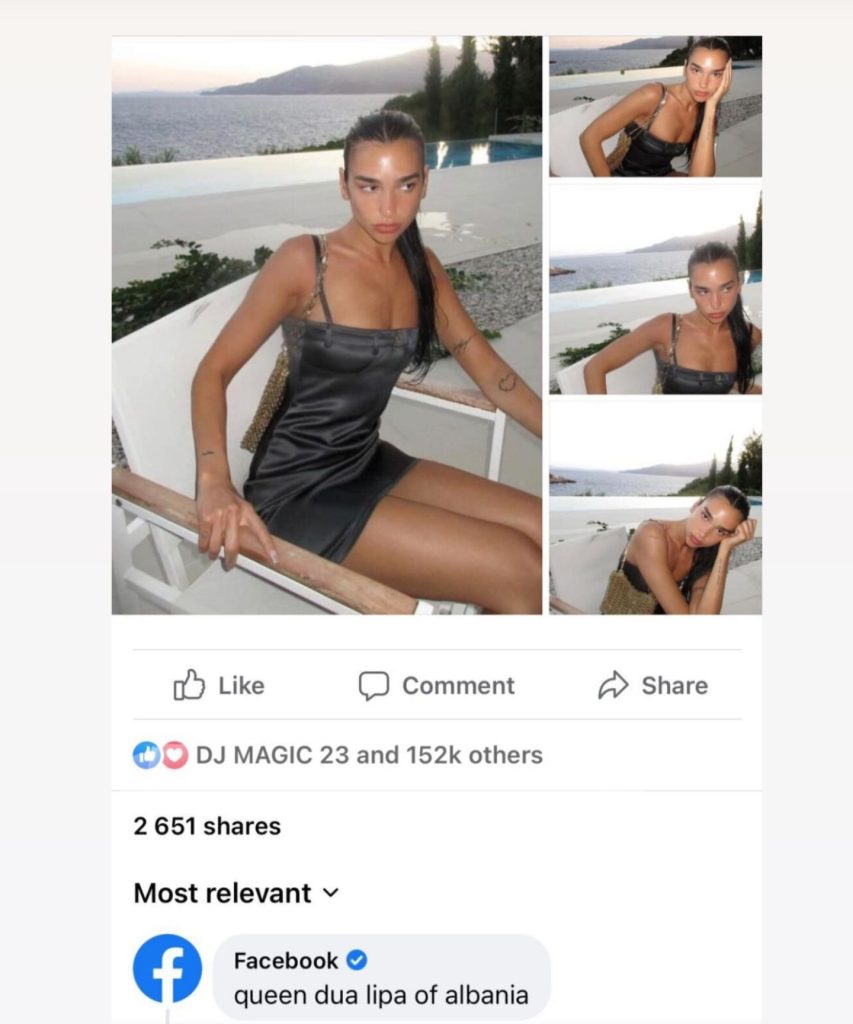Viewport: 853px width, 1024px height.
Task: Share this post
Action: (x=652, y=685)
